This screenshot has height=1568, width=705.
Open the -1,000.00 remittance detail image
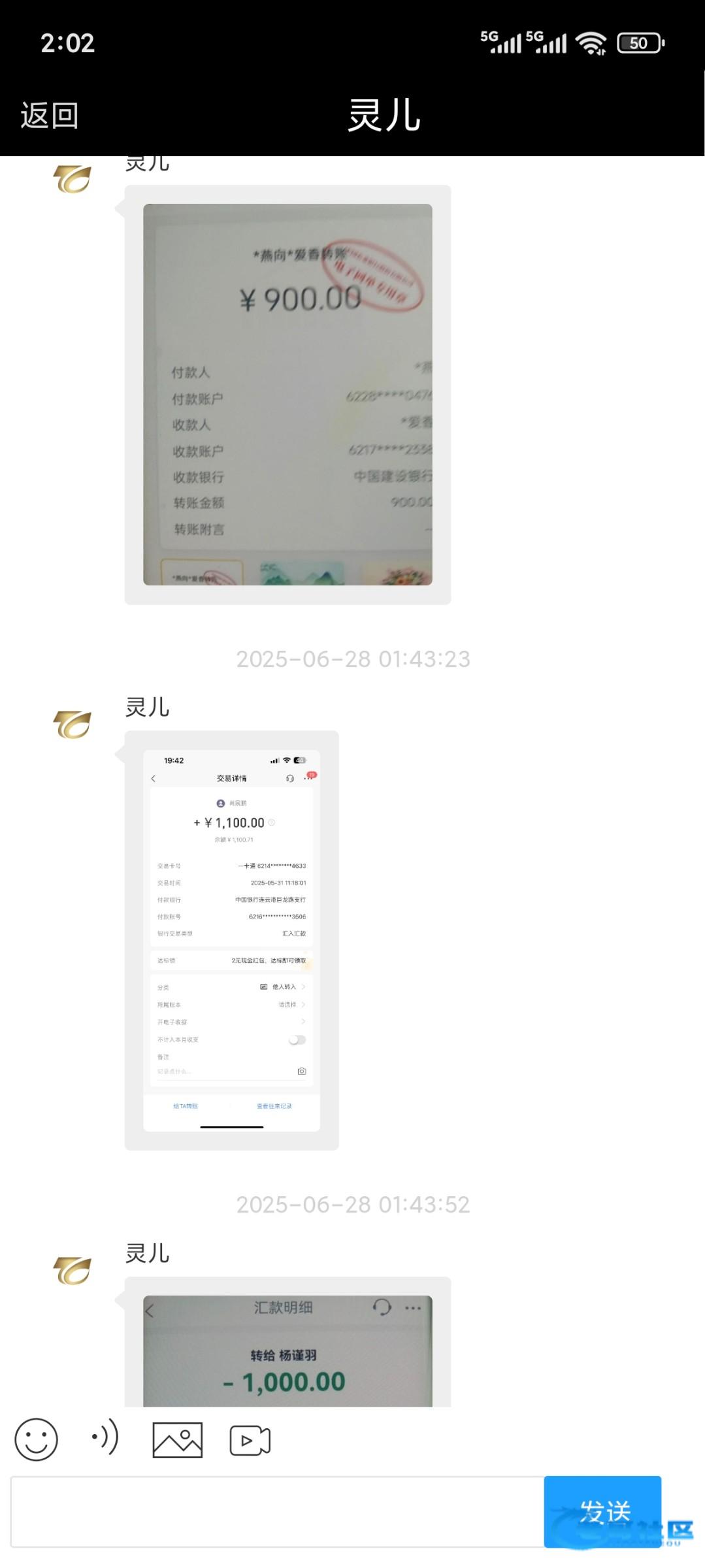click(x=287, y=1350)
